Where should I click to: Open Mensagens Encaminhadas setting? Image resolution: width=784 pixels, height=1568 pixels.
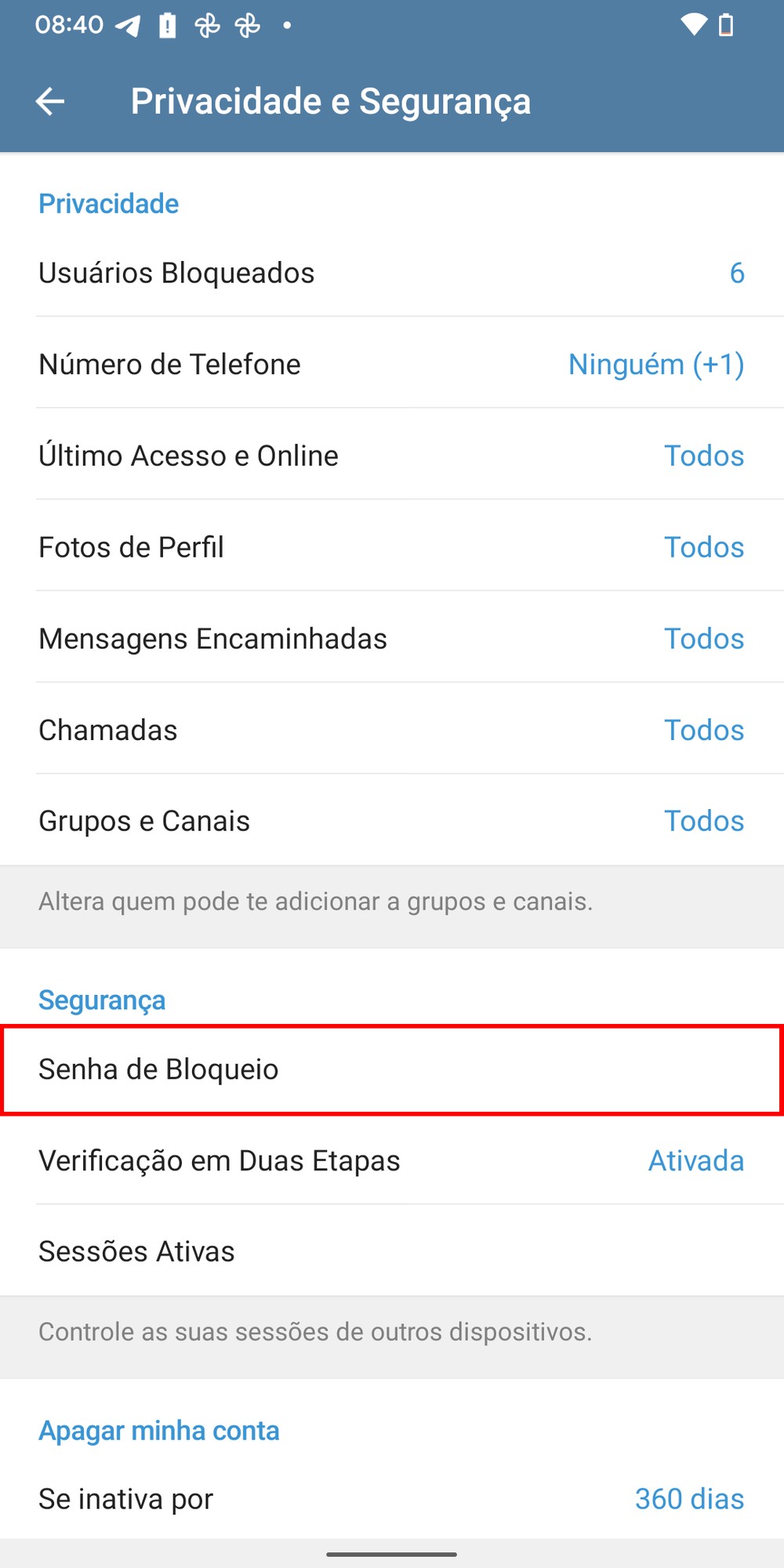(x=392, y=638)
